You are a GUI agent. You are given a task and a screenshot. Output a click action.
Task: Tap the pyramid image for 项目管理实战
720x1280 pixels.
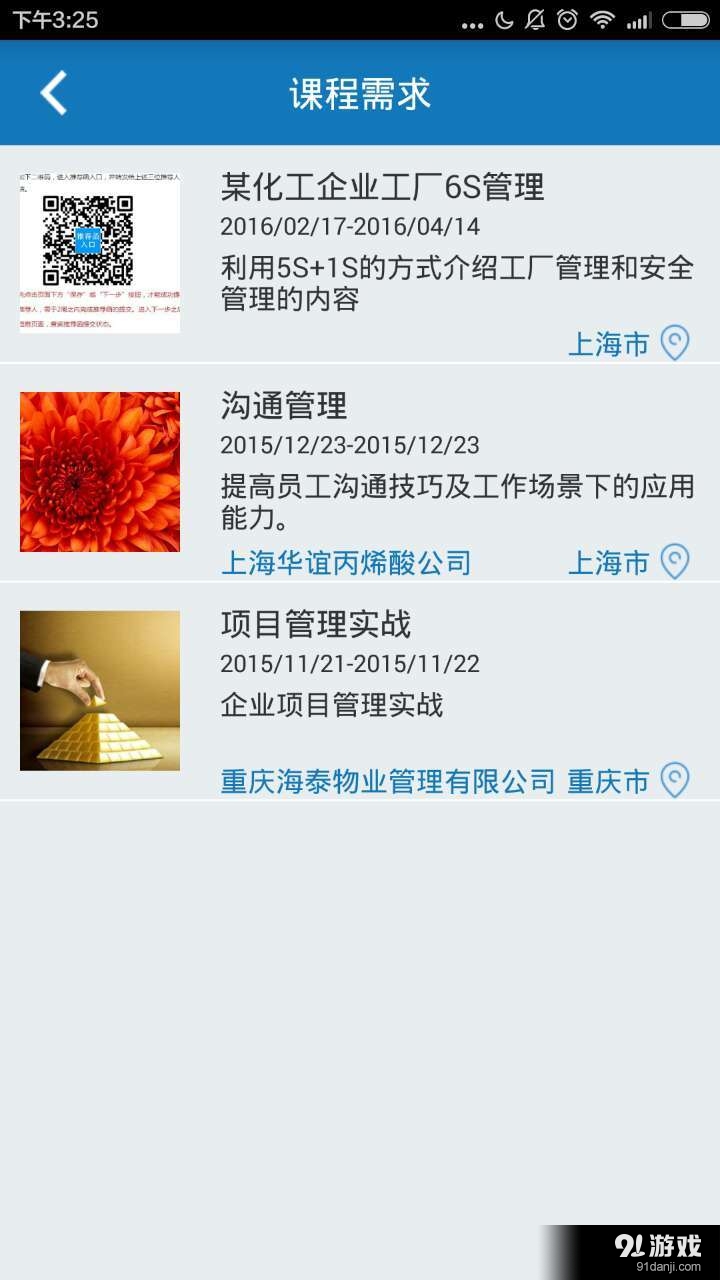tap(99, 689)
